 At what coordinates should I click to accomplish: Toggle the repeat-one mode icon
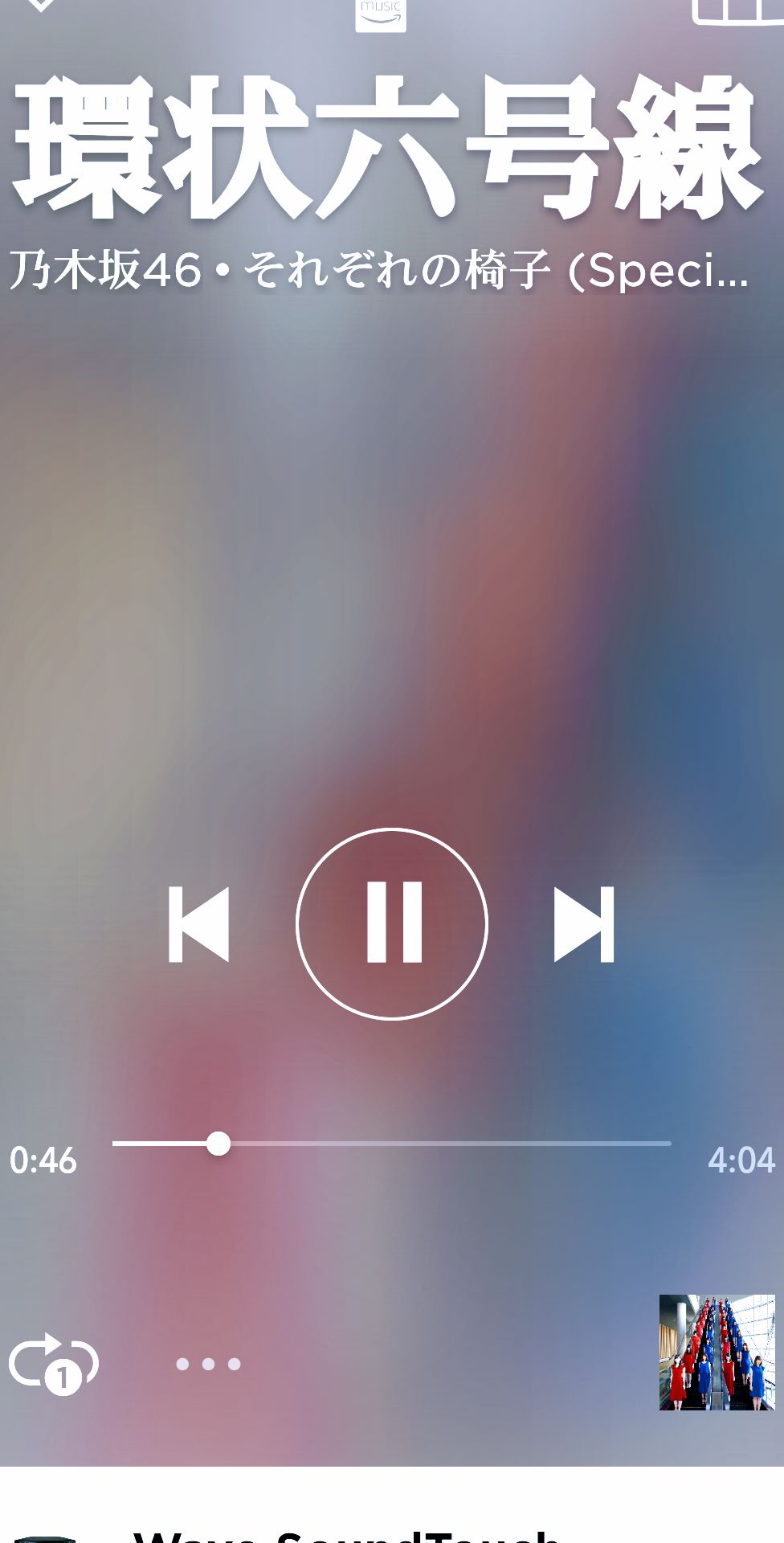coord(53,1363)
